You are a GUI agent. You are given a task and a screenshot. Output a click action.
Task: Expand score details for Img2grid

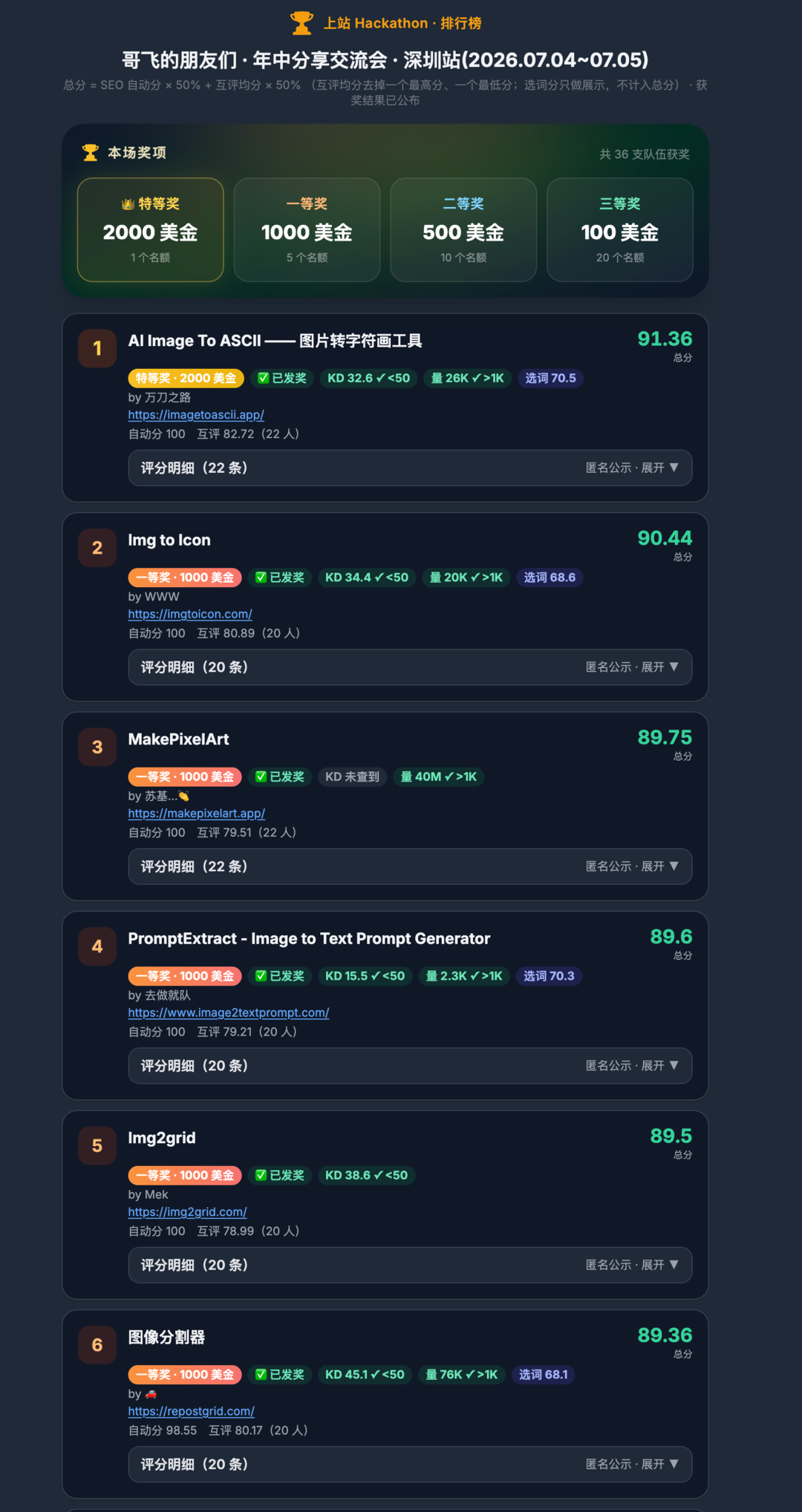click(410, 1265)
